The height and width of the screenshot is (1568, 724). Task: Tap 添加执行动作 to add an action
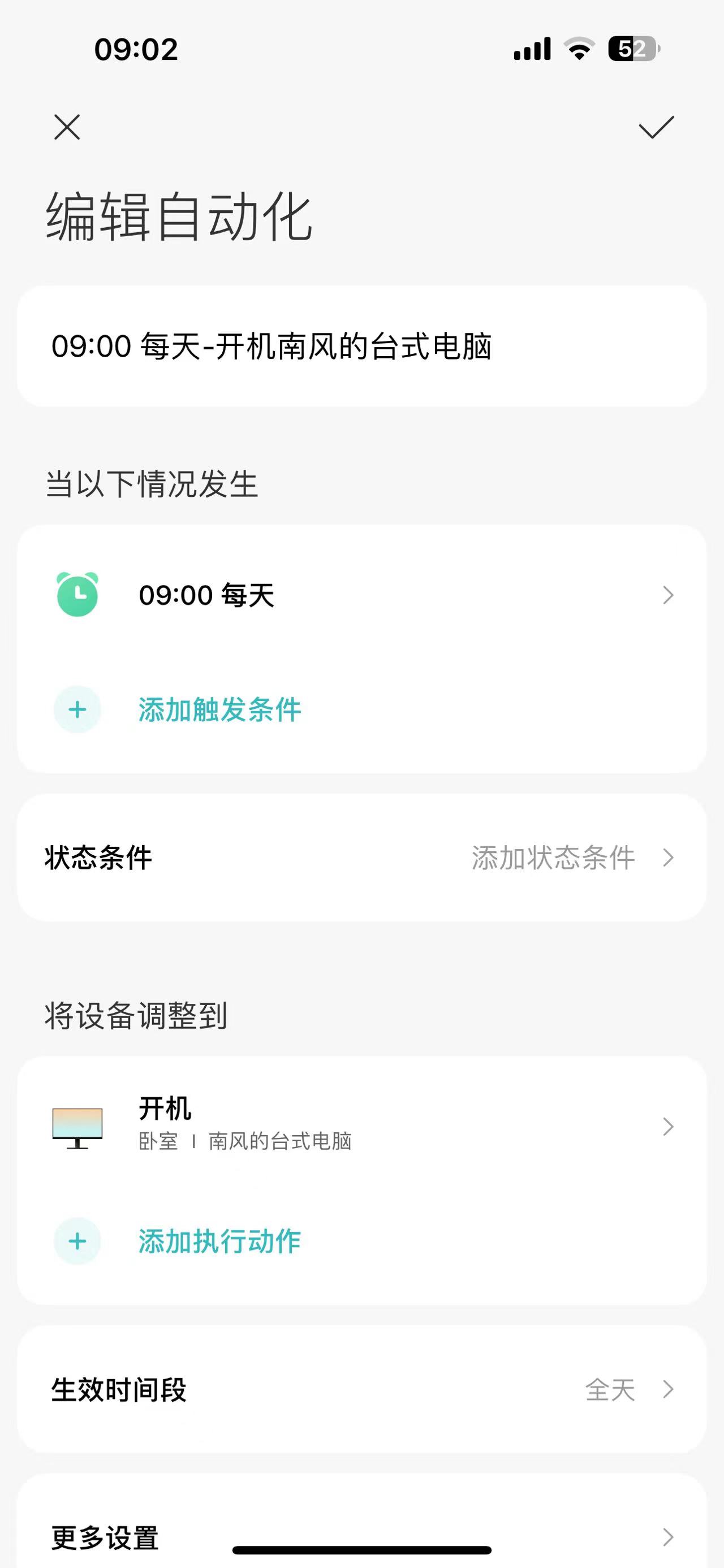pyautogui.click(x=219, y=1241)
